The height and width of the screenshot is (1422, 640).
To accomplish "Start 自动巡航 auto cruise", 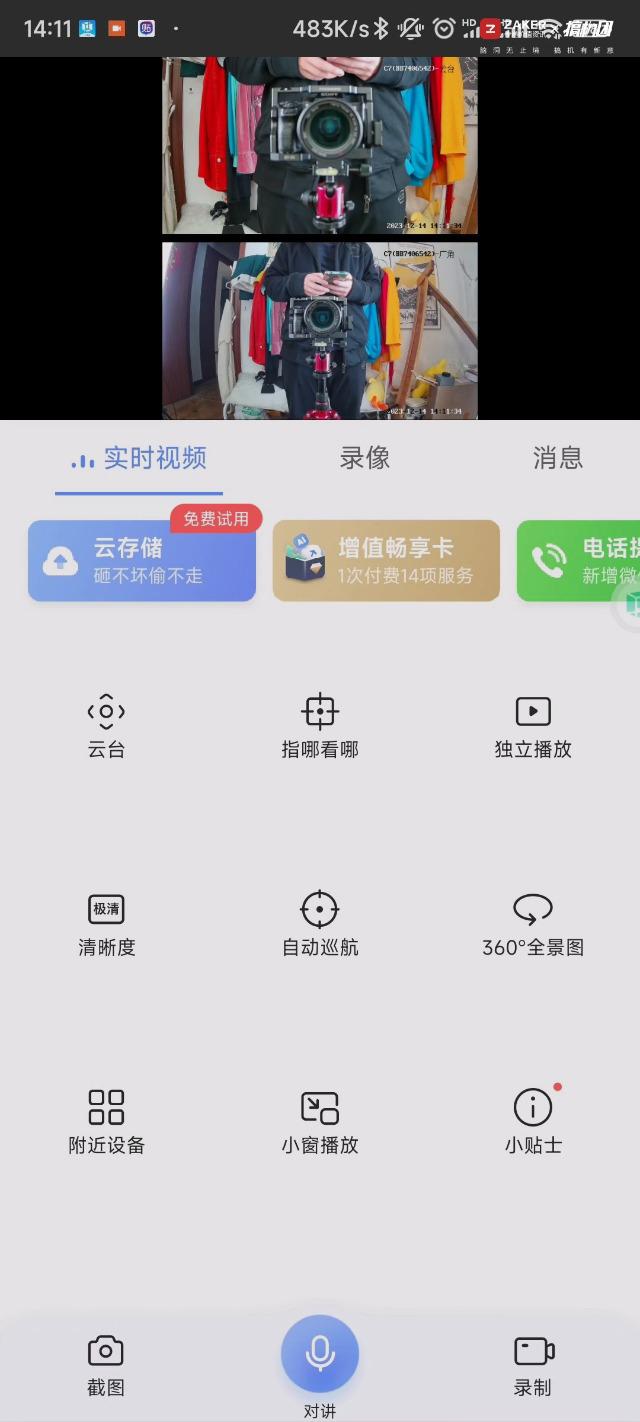I will [320, 924].
